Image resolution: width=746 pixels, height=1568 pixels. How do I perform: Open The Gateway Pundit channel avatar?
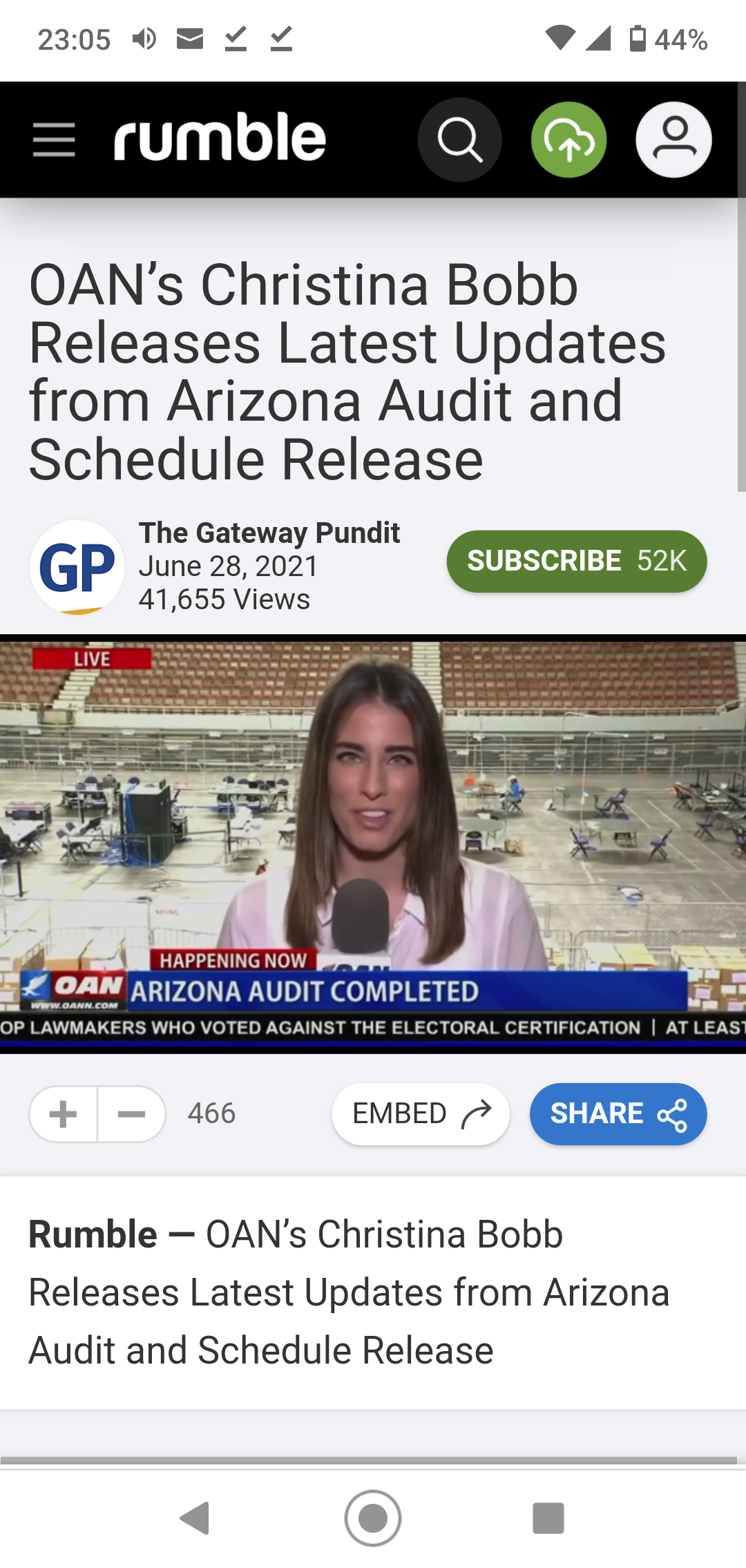(x=77, y=567)
